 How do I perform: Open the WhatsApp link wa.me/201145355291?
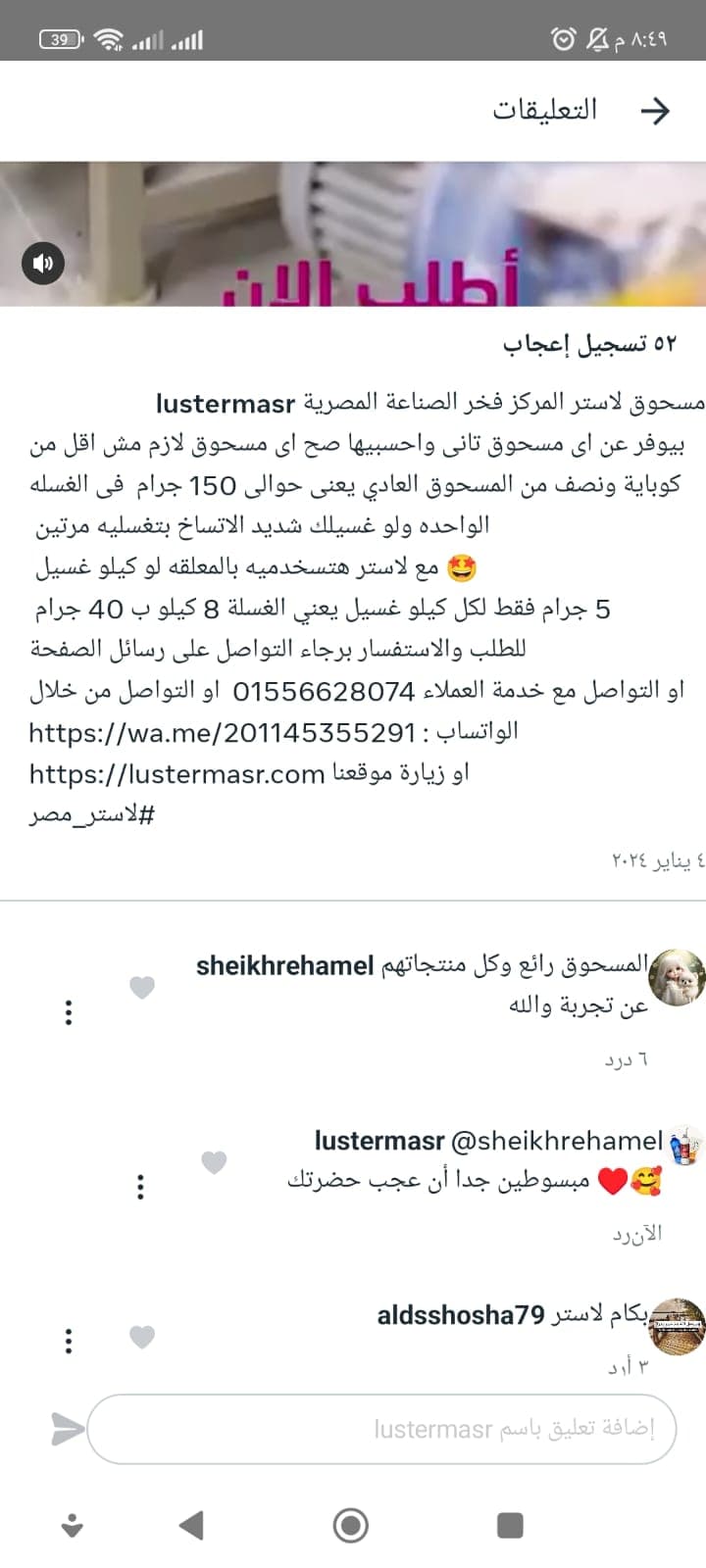click(218, 733)
